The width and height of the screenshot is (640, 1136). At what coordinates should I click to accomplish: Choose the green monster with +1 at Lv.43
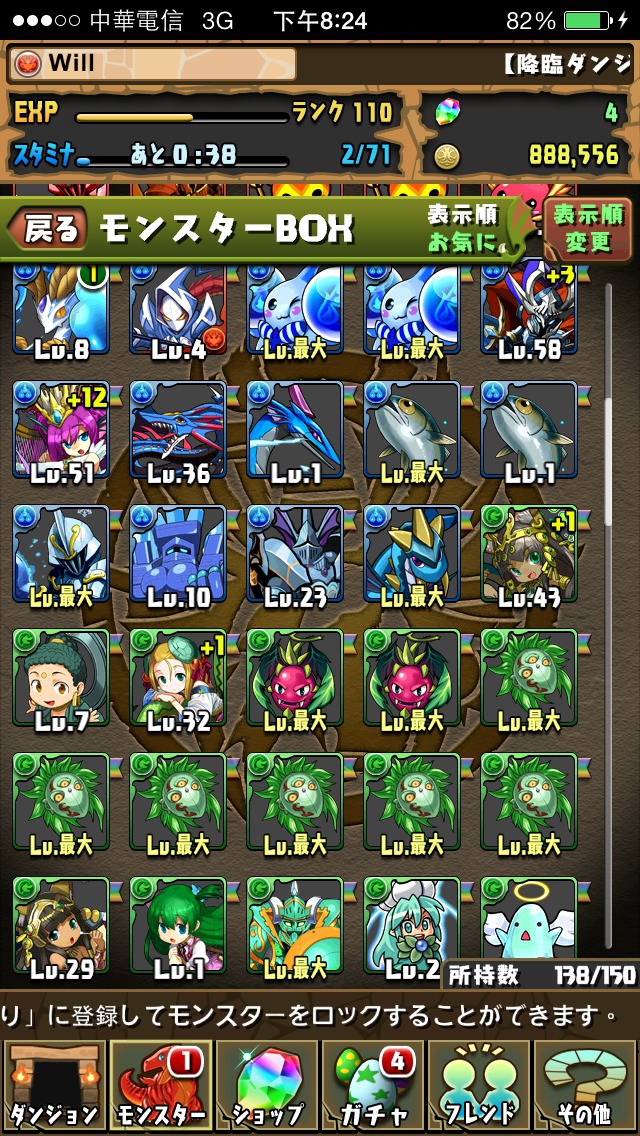point(529,555)
